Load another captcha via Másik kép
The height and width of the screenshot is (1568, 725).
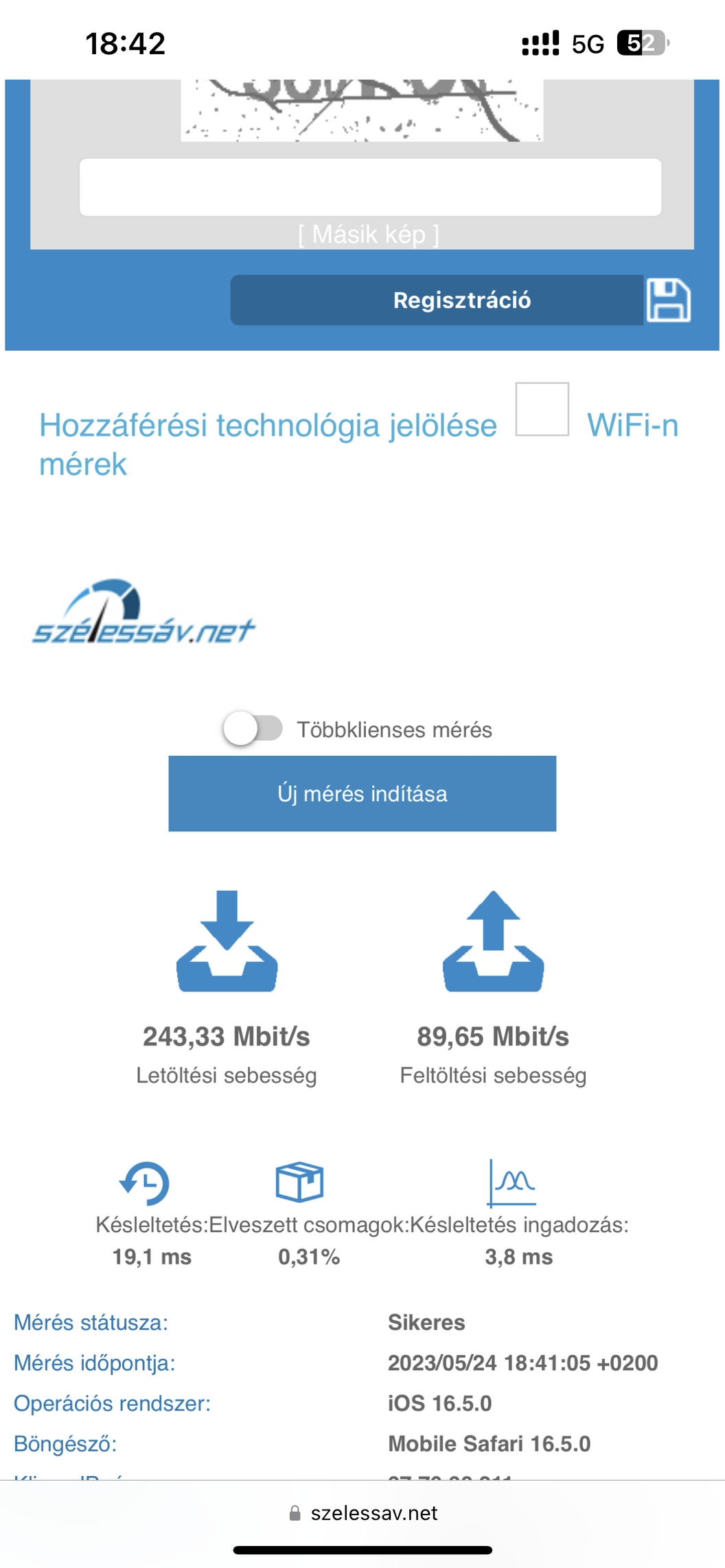[369, 235]
